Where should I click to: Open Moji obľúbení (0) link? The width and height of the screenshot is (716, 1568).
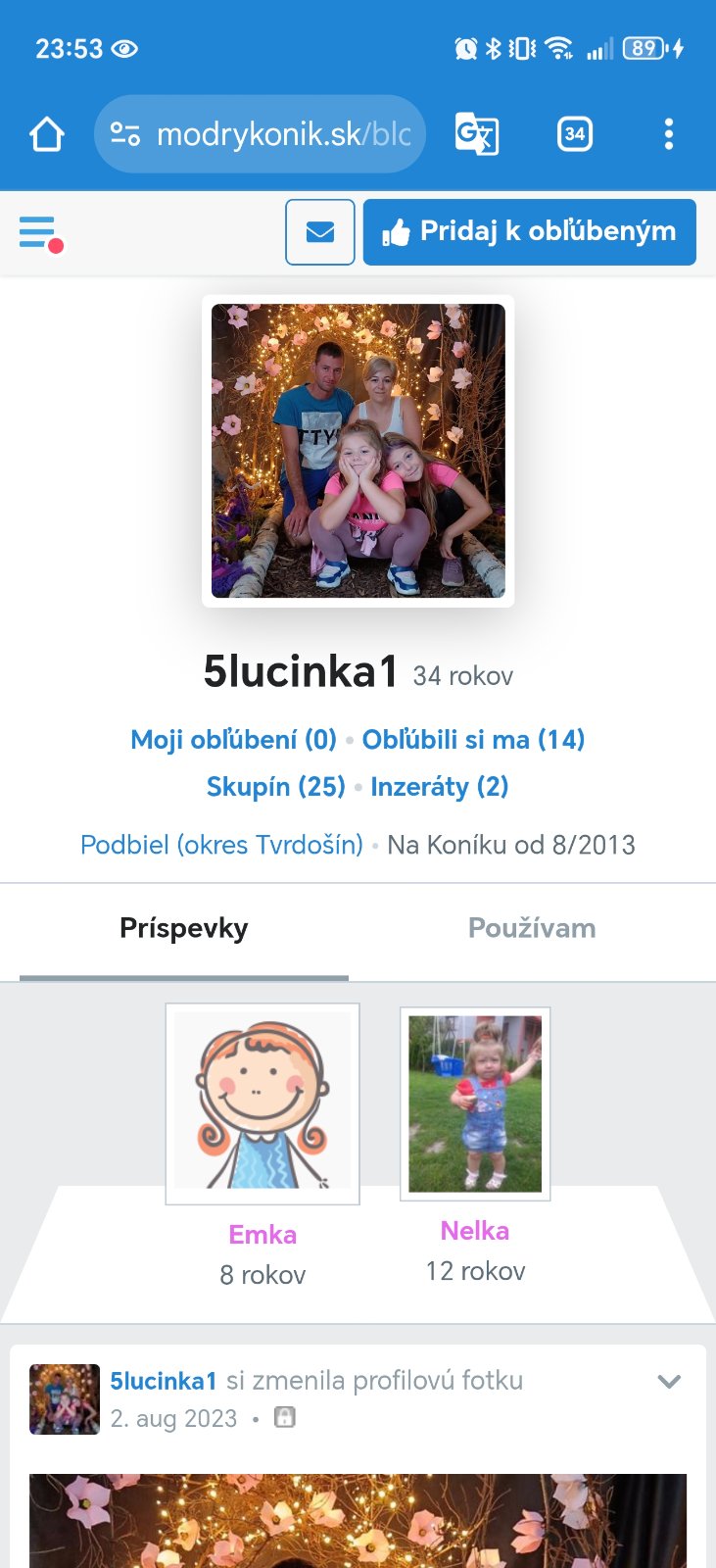(233, 740)
